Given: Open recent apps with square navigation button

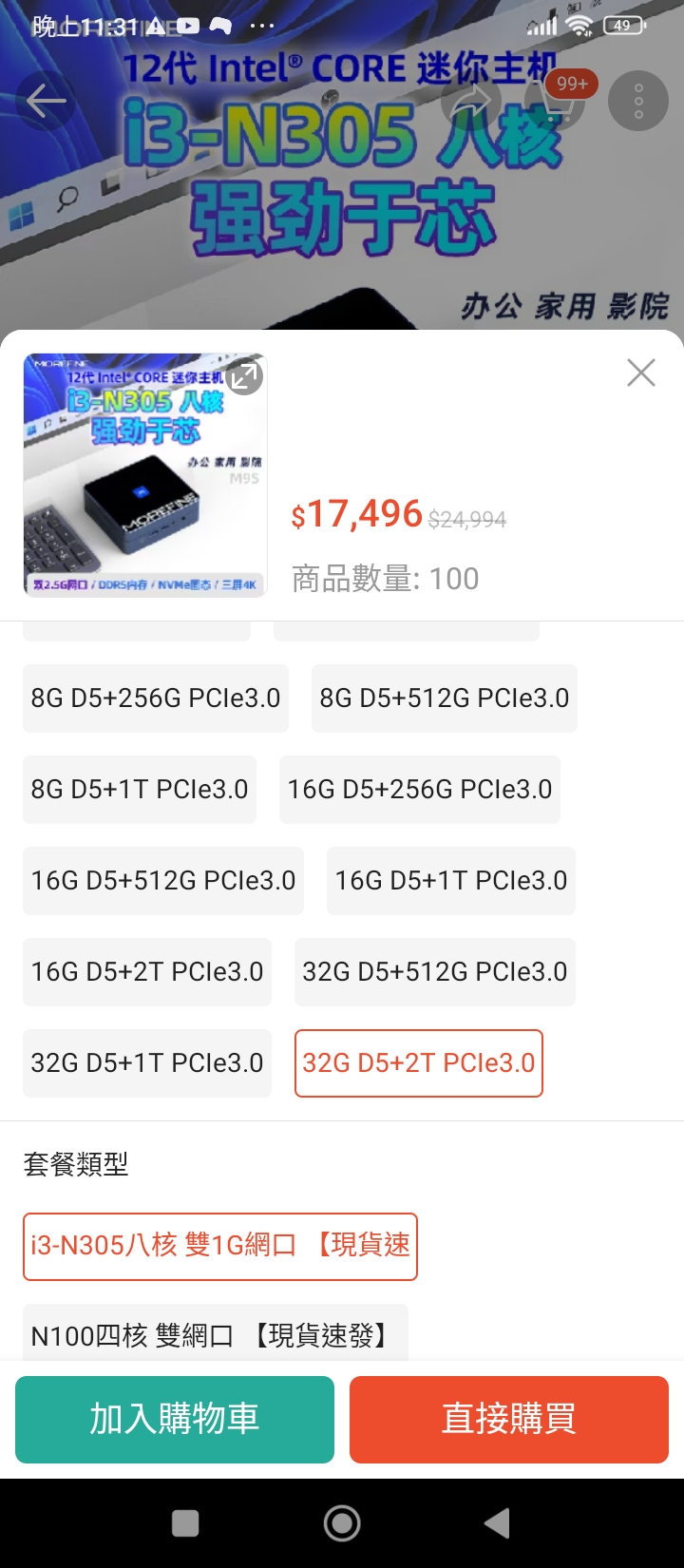Looking at the screenshot, I should pyautogui.click(x=186, y=1521).
